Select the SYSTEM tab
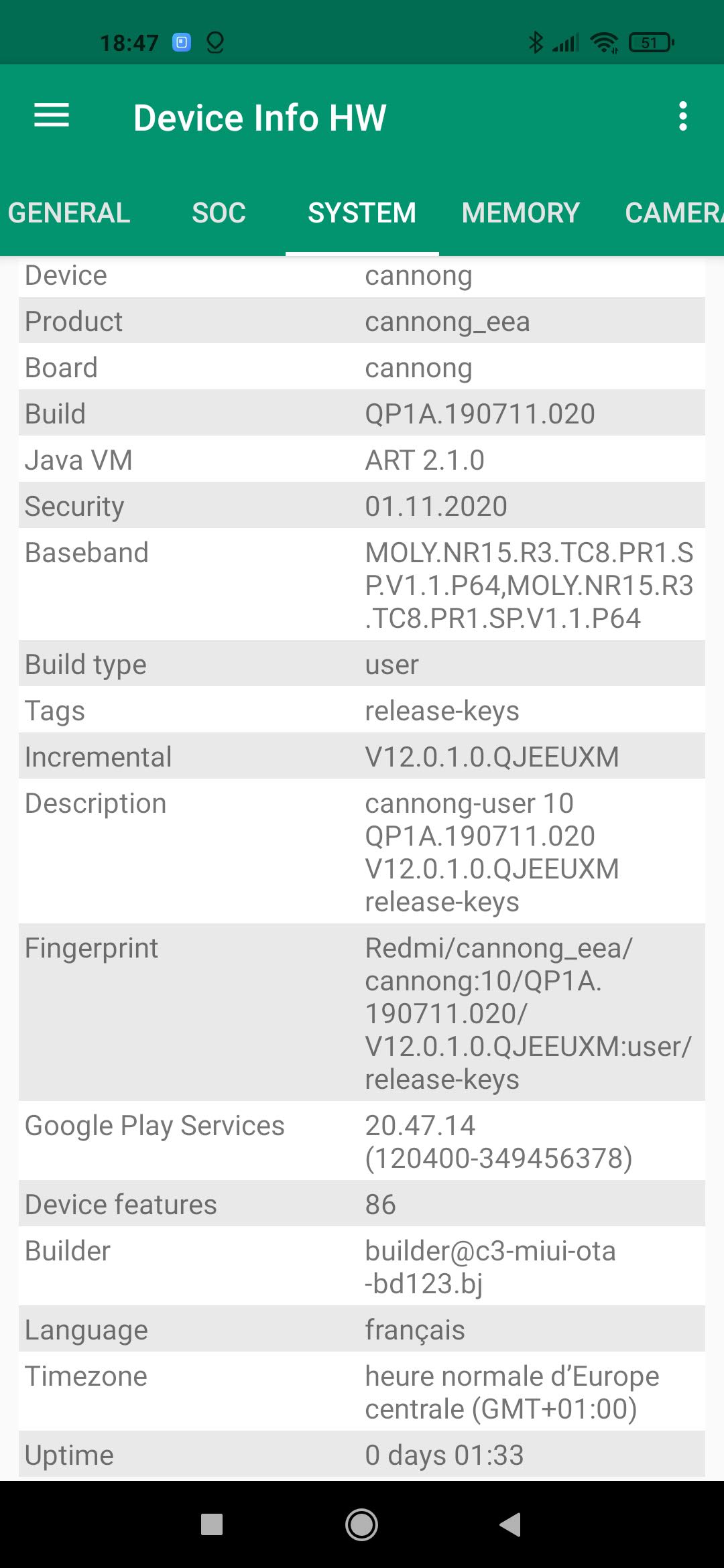The height and width of the screenshot is (1568, 724). (362, 213)
